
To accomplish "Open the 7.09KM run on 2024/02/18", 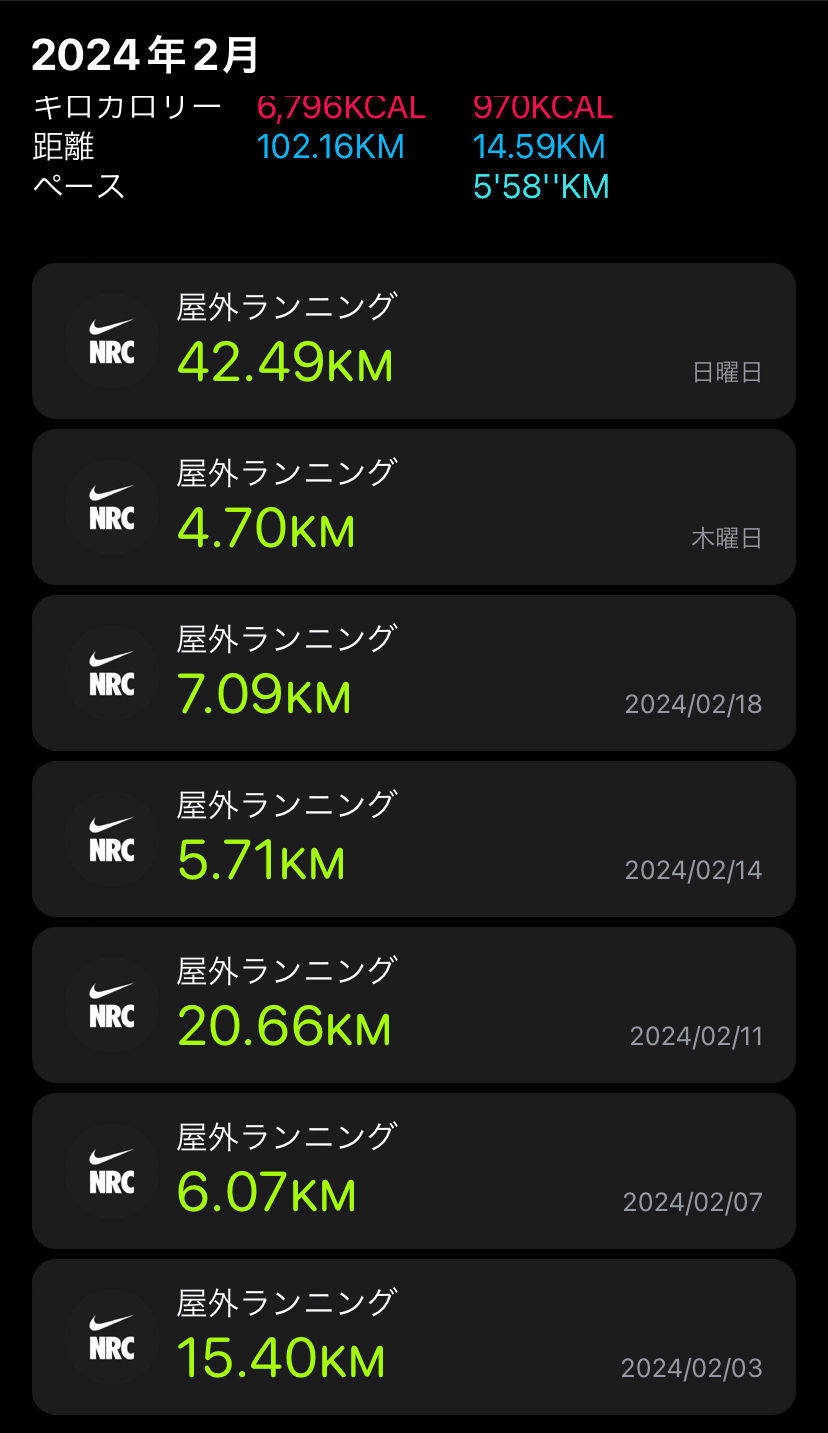I will [414, 673].
